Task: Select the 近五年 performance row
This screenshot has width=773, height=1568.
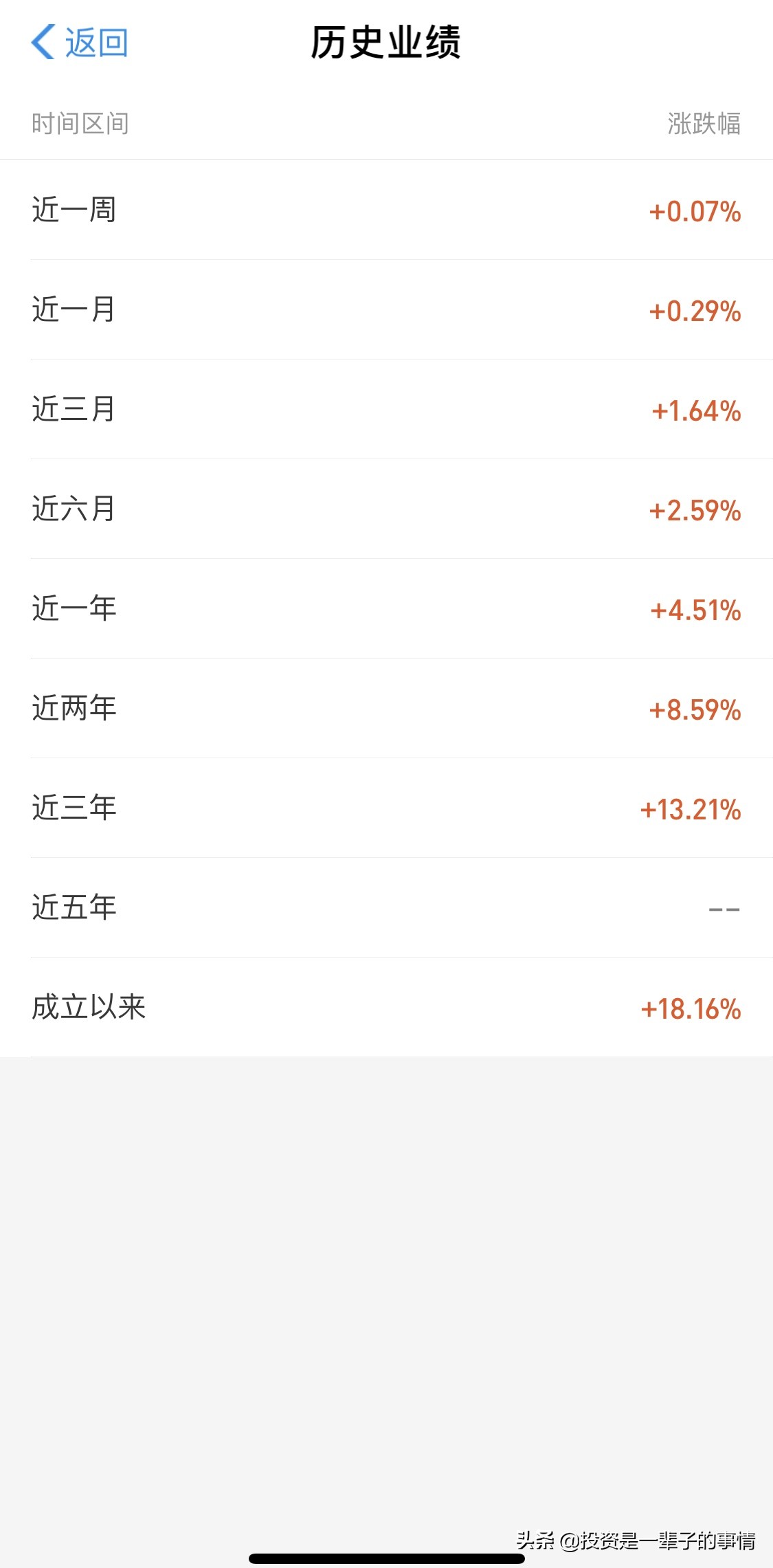Action: tap(386, 907)
